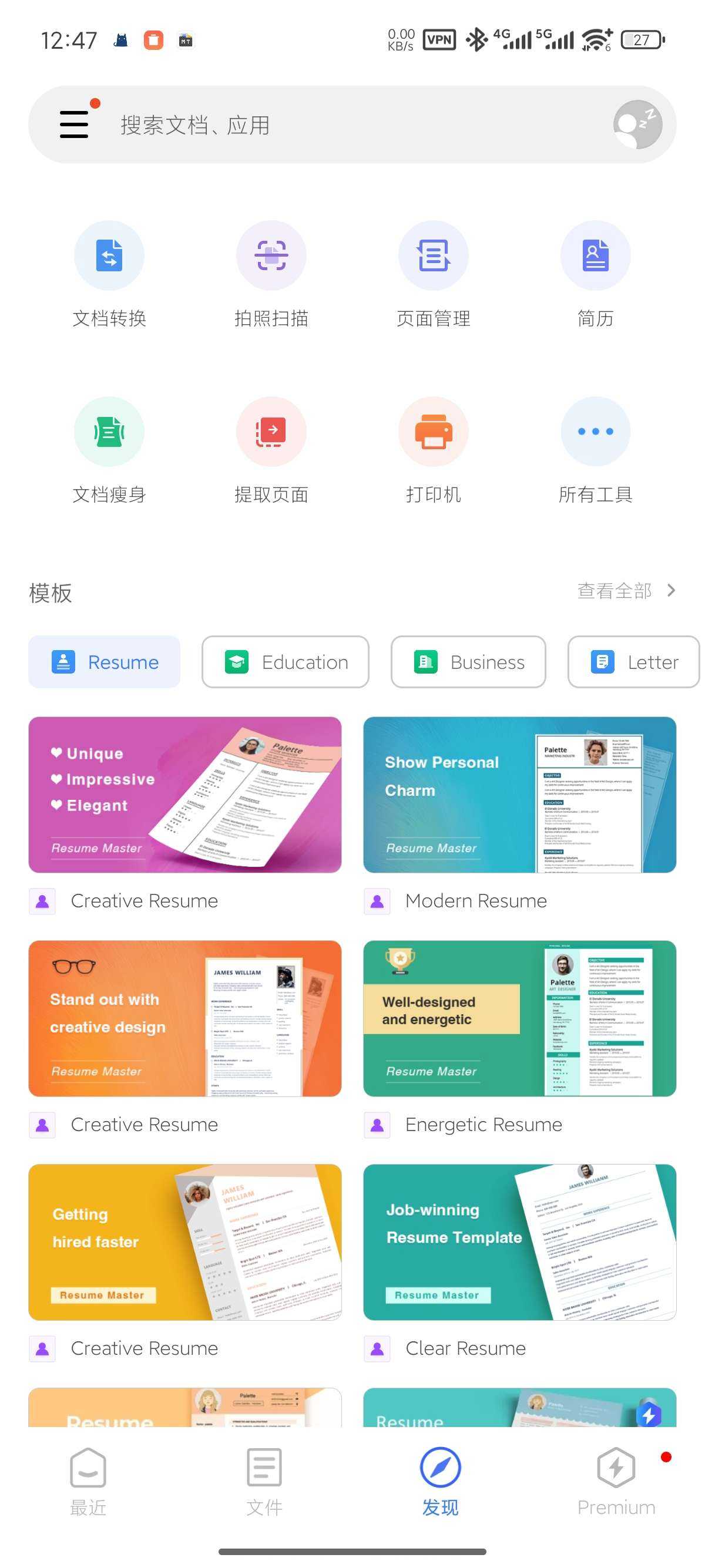Select the Business template chip
Viewport: 705px width, 1568px height.
pos(468,662)
